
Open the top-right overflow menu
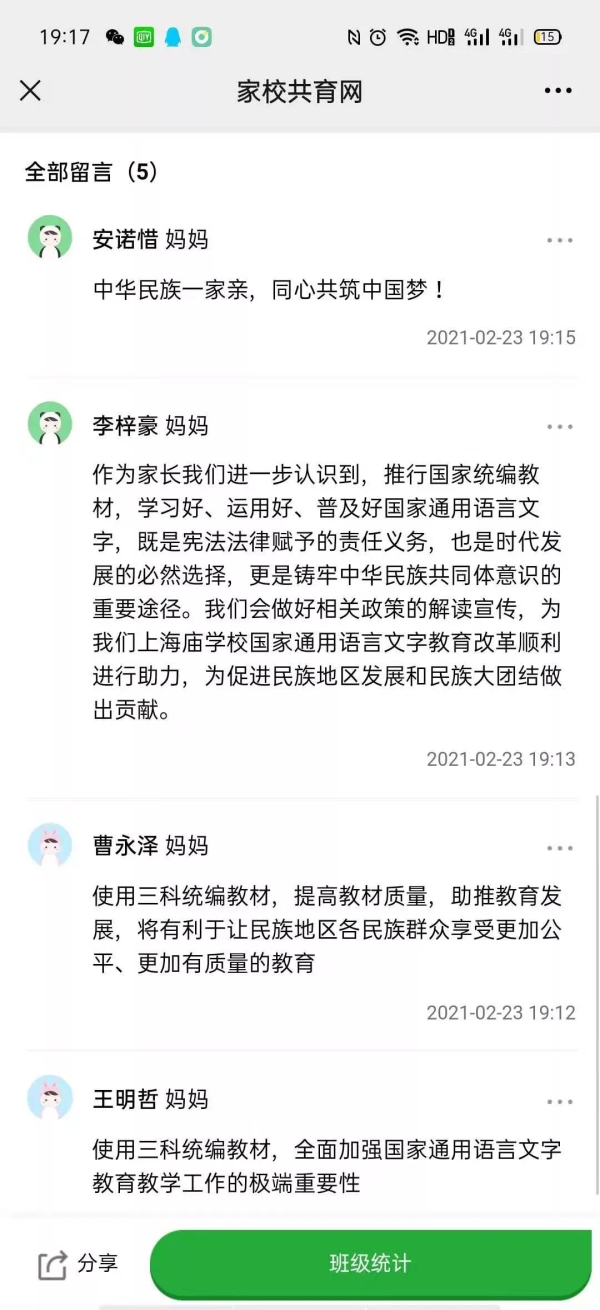click(558, 91)
